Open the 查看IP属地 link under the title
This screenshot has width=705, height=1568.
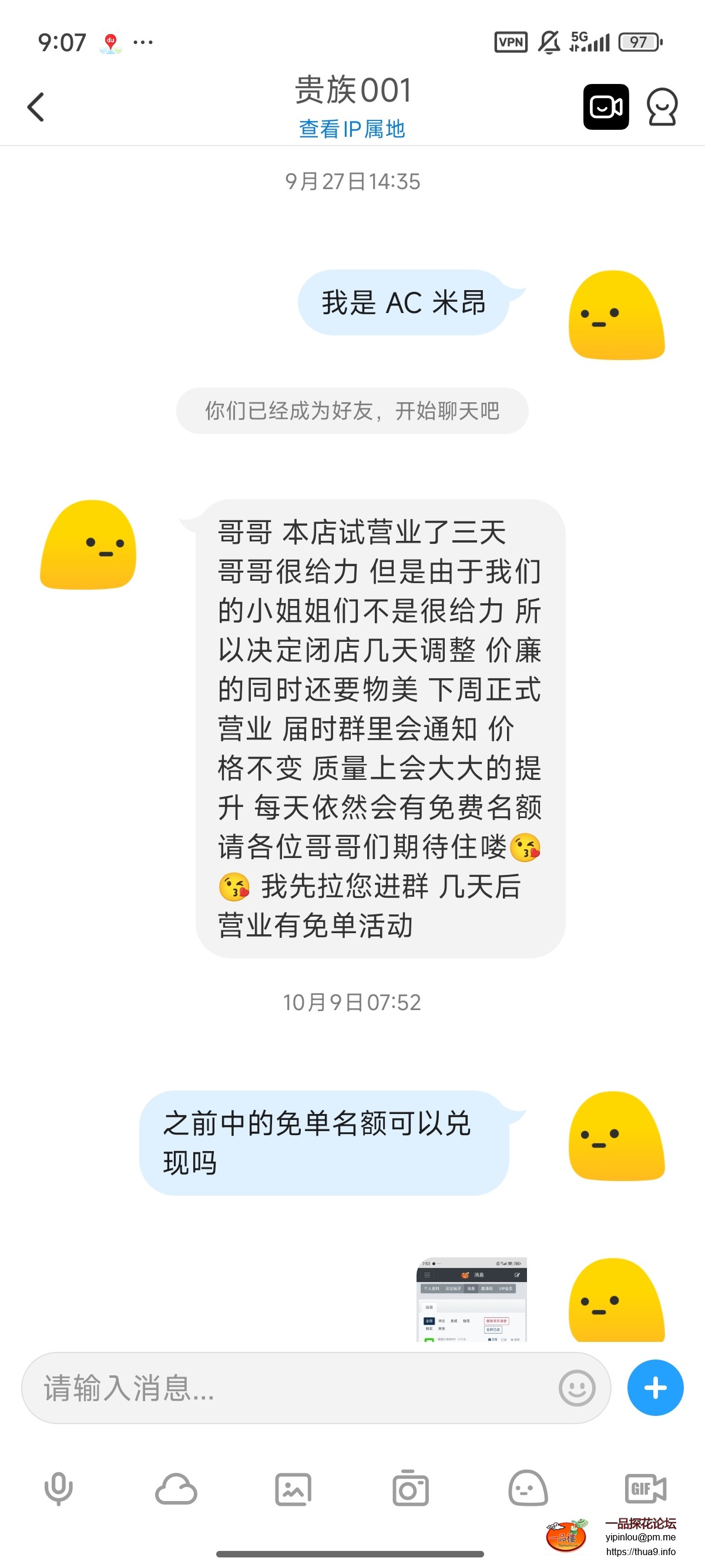pos(352,129)
